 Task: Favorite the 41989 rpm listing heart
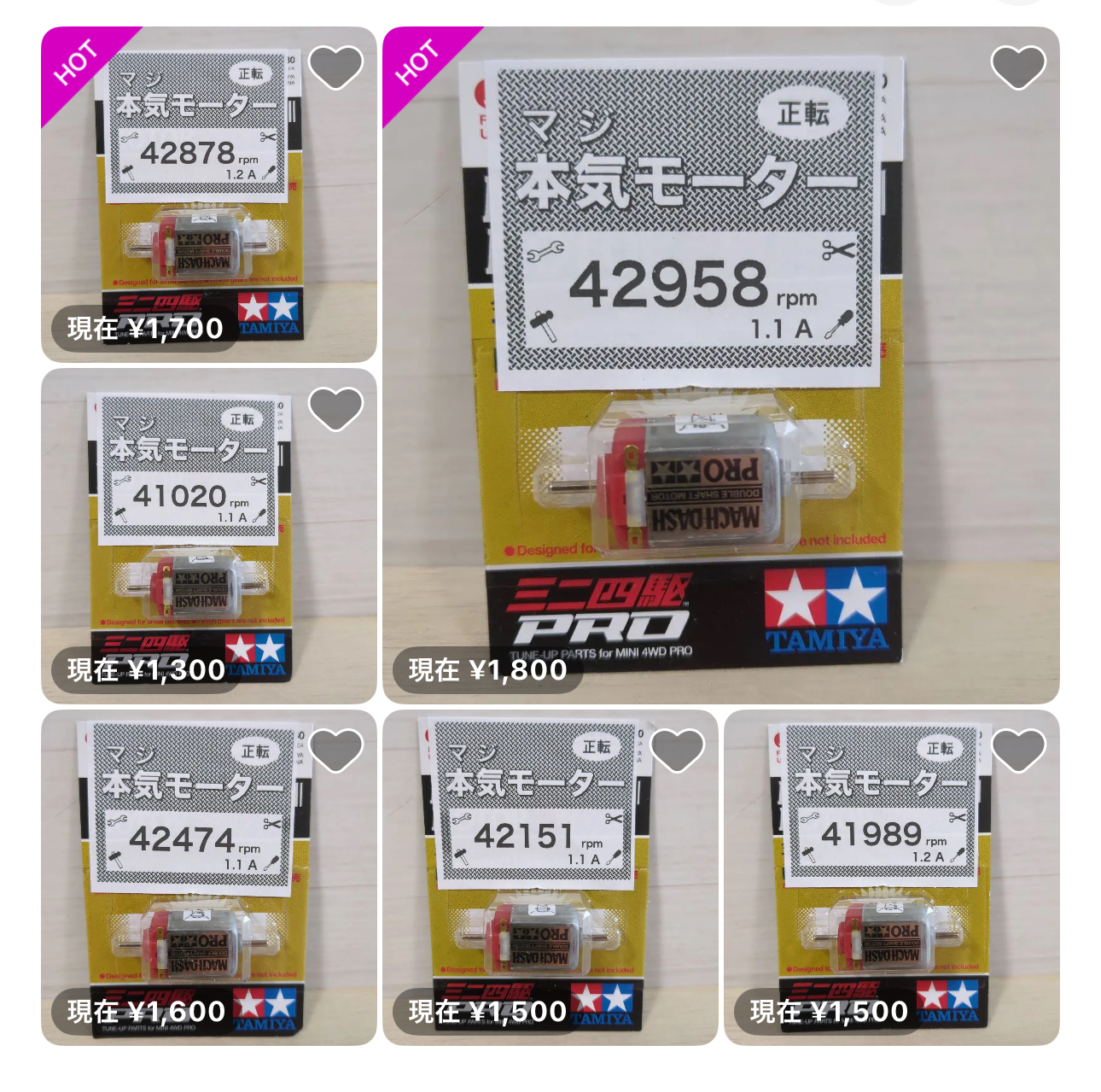click(x=1018, y=750)
